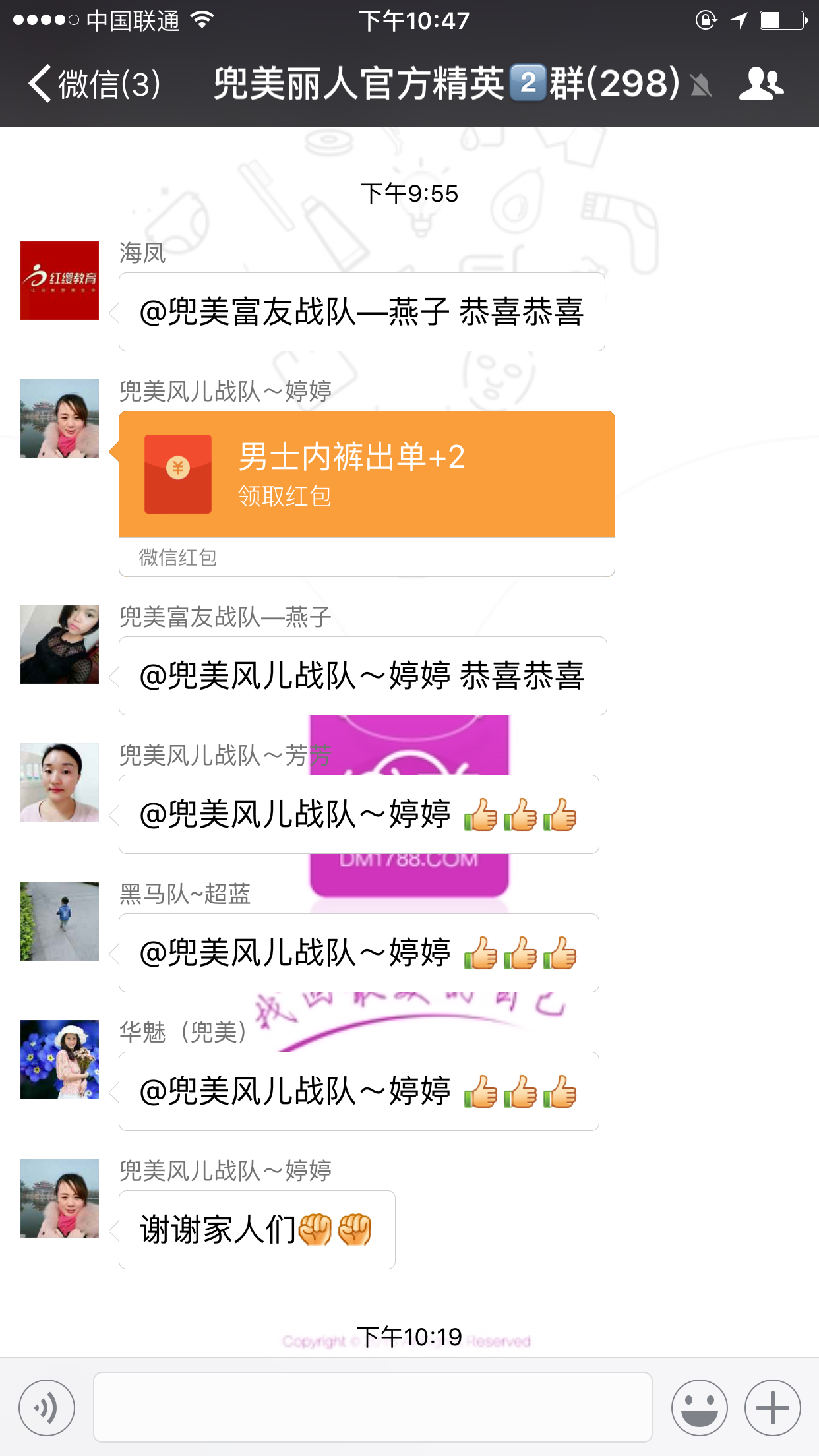Tap 海凤's avatar to view profile
Screen dimensions: 819x1456
point(59,280)
